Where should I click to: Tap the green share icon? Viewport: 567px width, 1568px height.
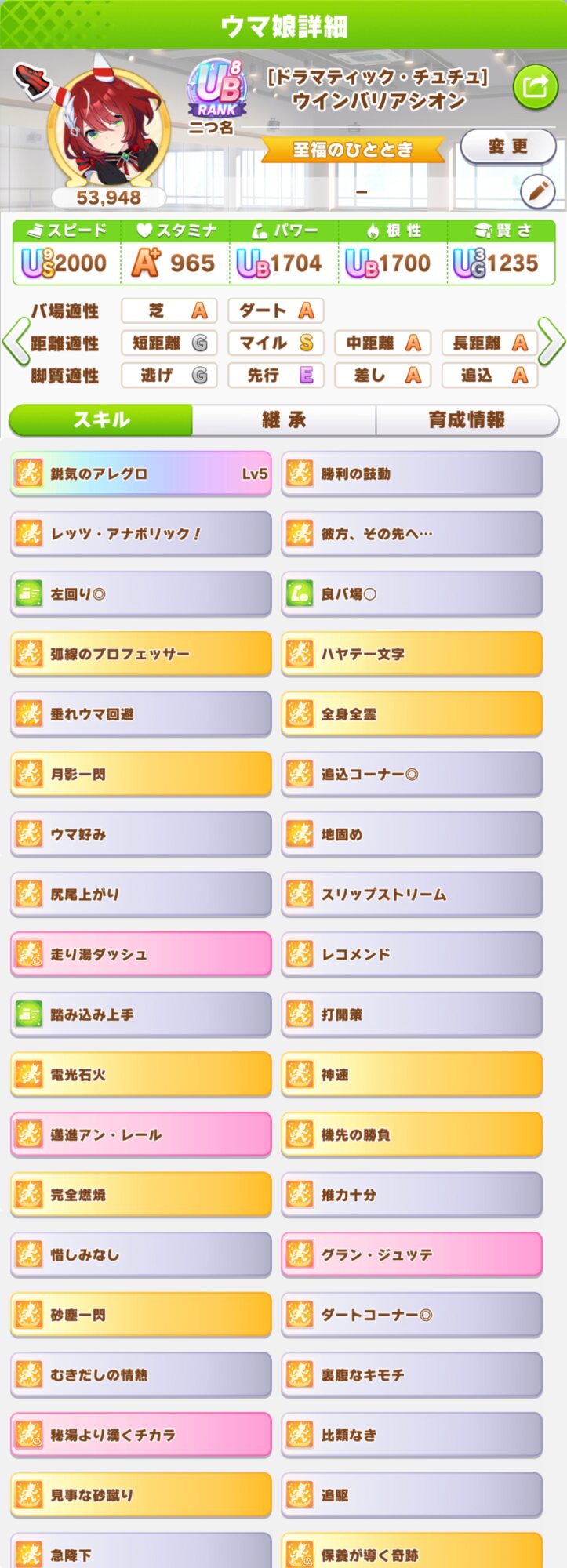(x=535, y=86)
